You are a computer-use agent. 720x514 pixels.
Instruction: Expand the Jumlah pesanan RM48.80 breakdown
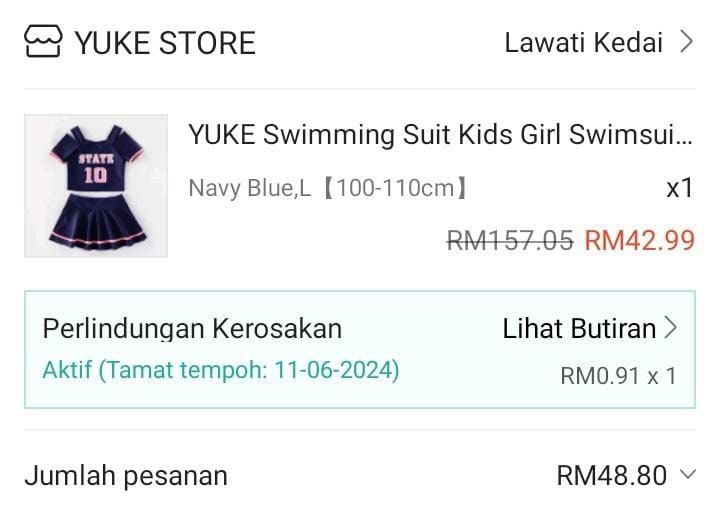686,475
